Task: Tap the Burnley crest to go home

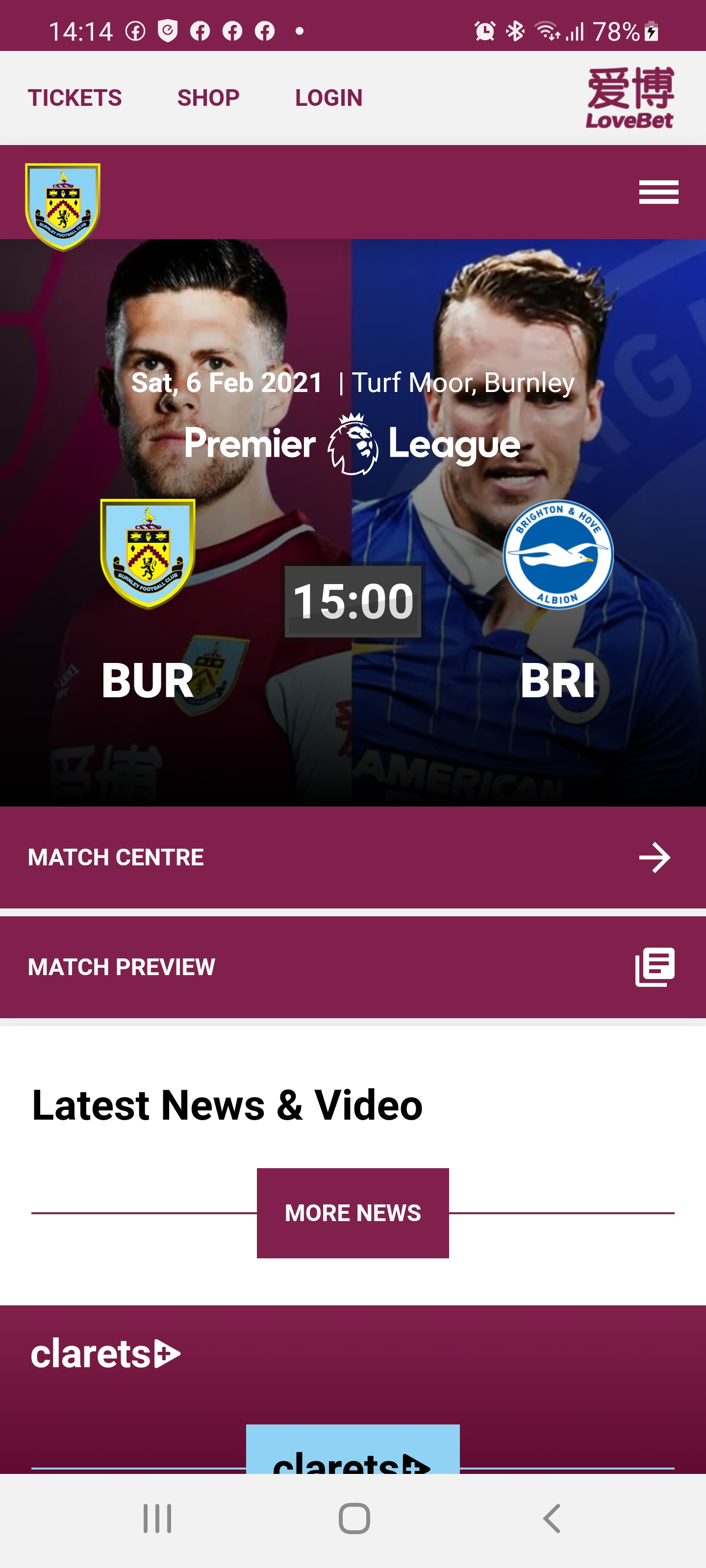Action: point(63,207)
